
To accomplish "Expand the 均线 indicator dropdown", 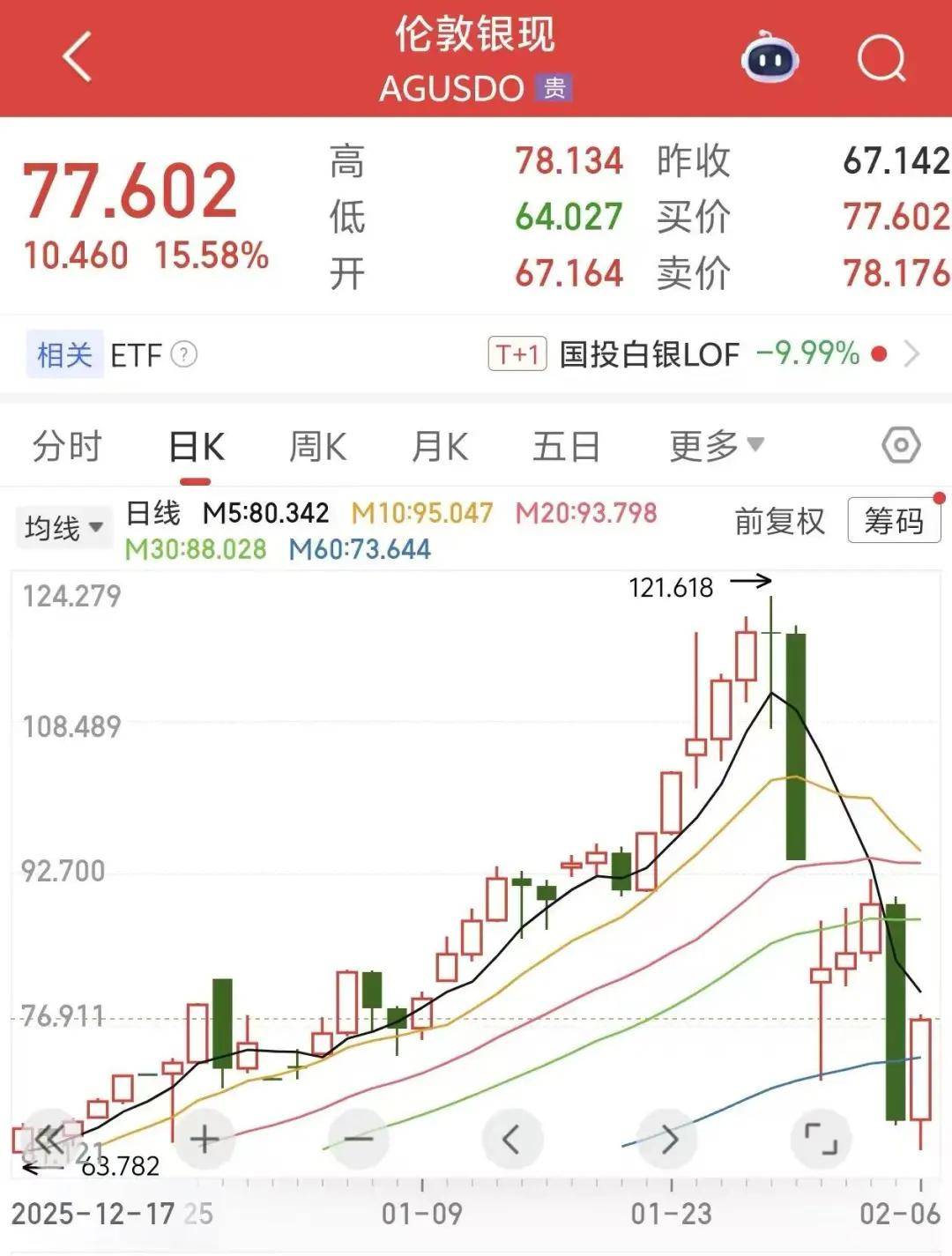I will [x=63, y=528].
